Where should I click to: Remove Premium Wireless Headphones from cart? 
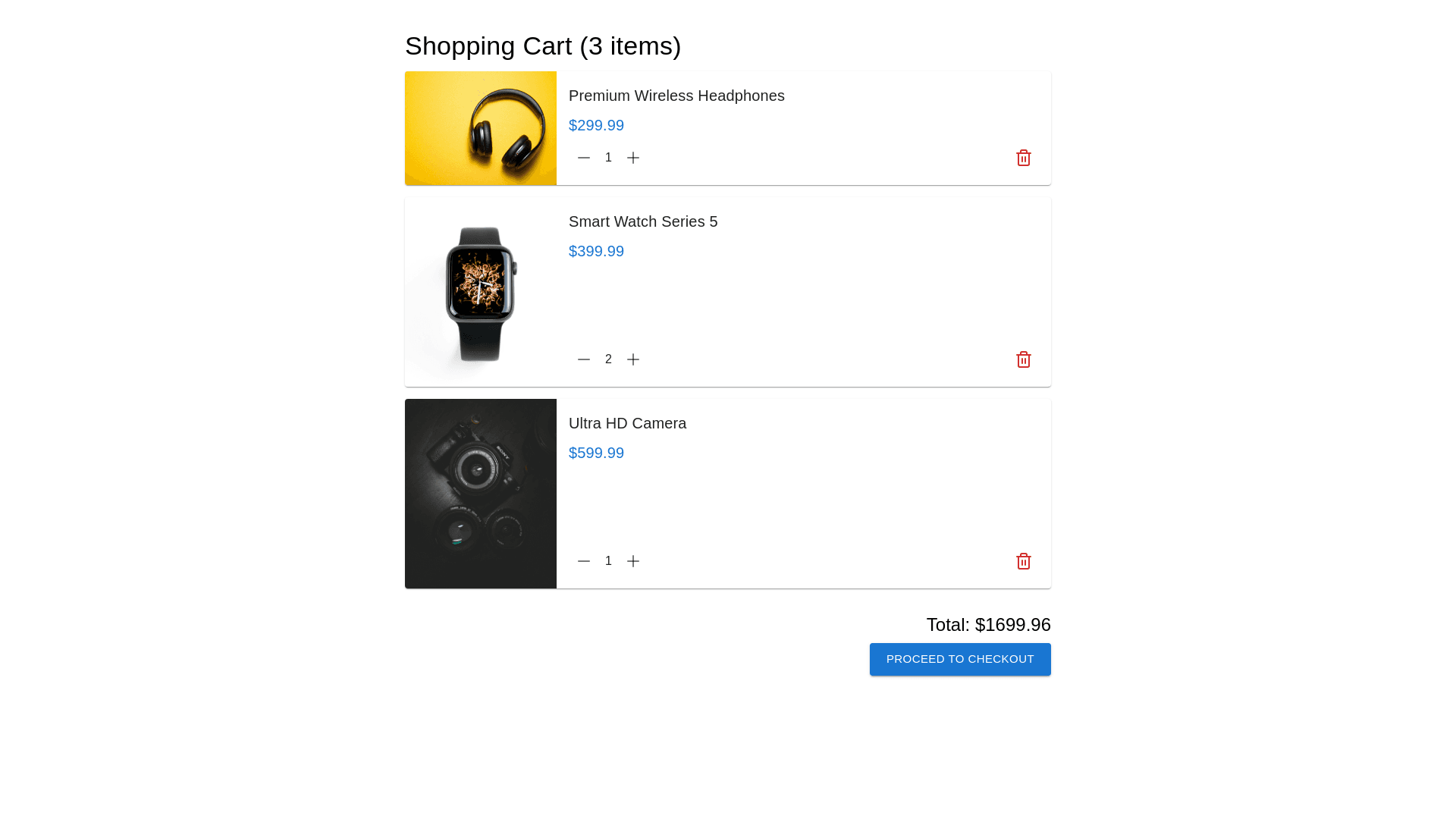click(1023, 158)
